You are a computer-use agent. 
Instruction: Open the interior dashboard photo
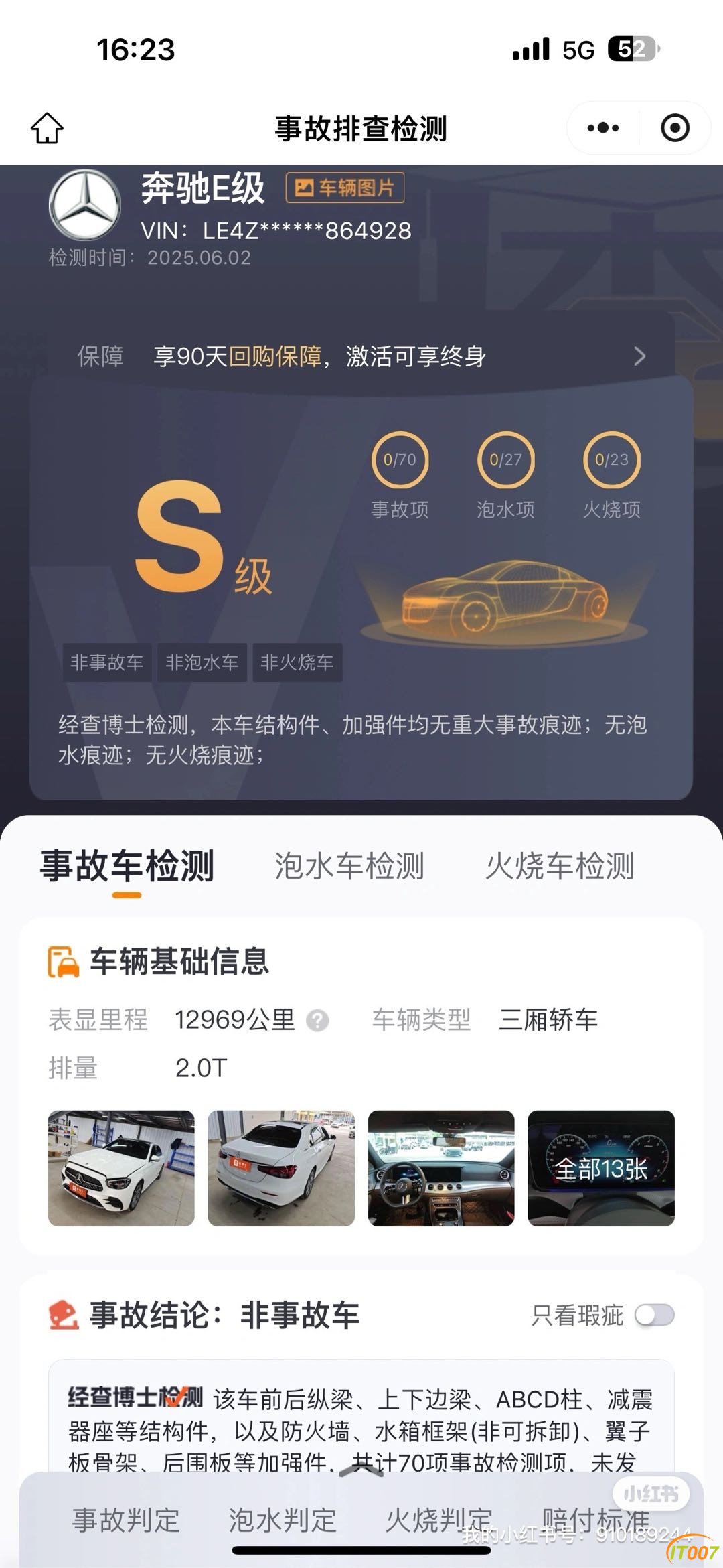point(441,1168)
